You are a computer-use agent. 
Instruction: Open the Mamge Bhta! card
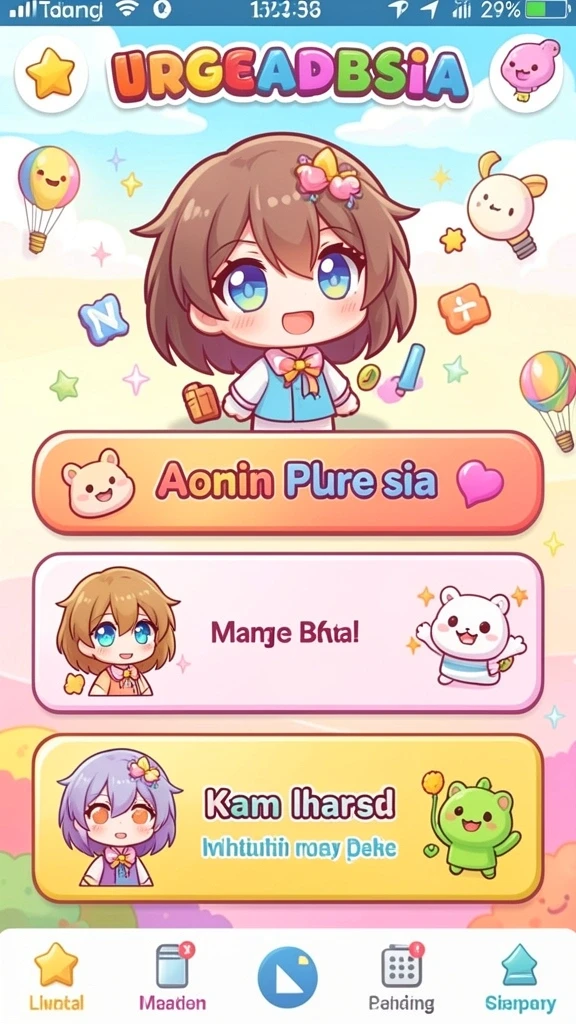288,633
